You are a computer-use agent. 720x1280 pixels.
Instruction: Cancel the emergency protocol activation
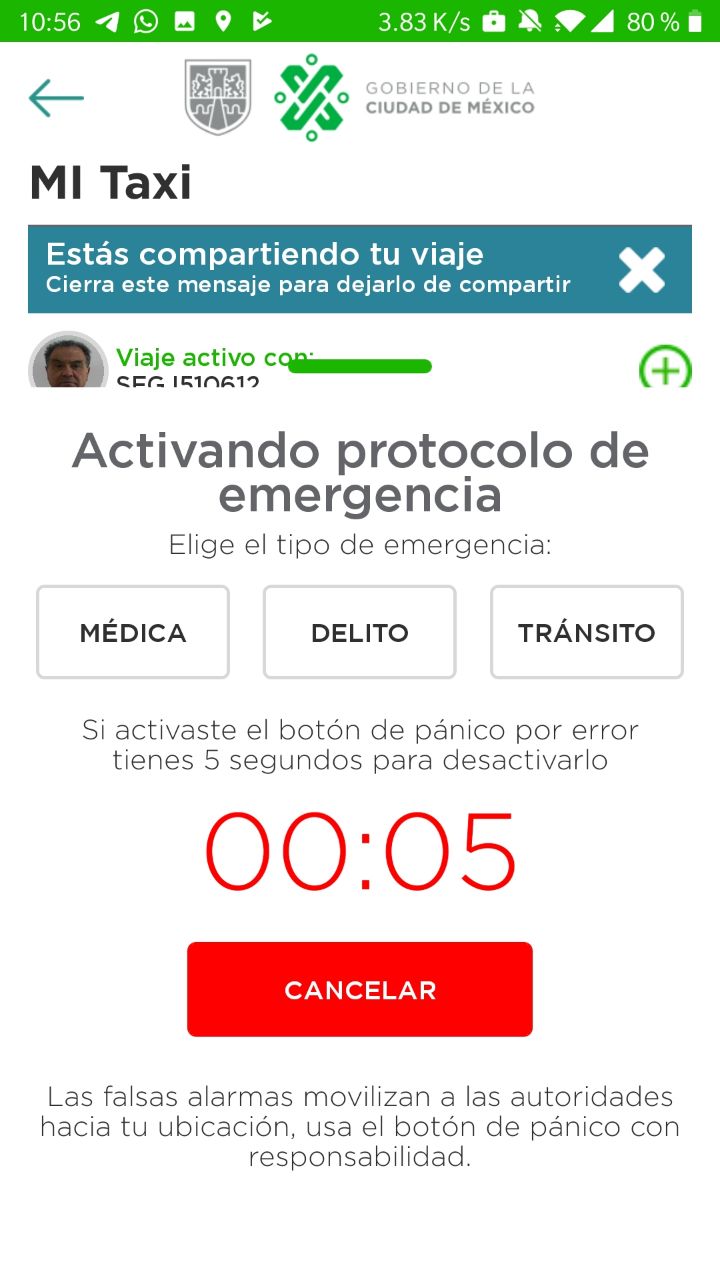pos(360,989)
